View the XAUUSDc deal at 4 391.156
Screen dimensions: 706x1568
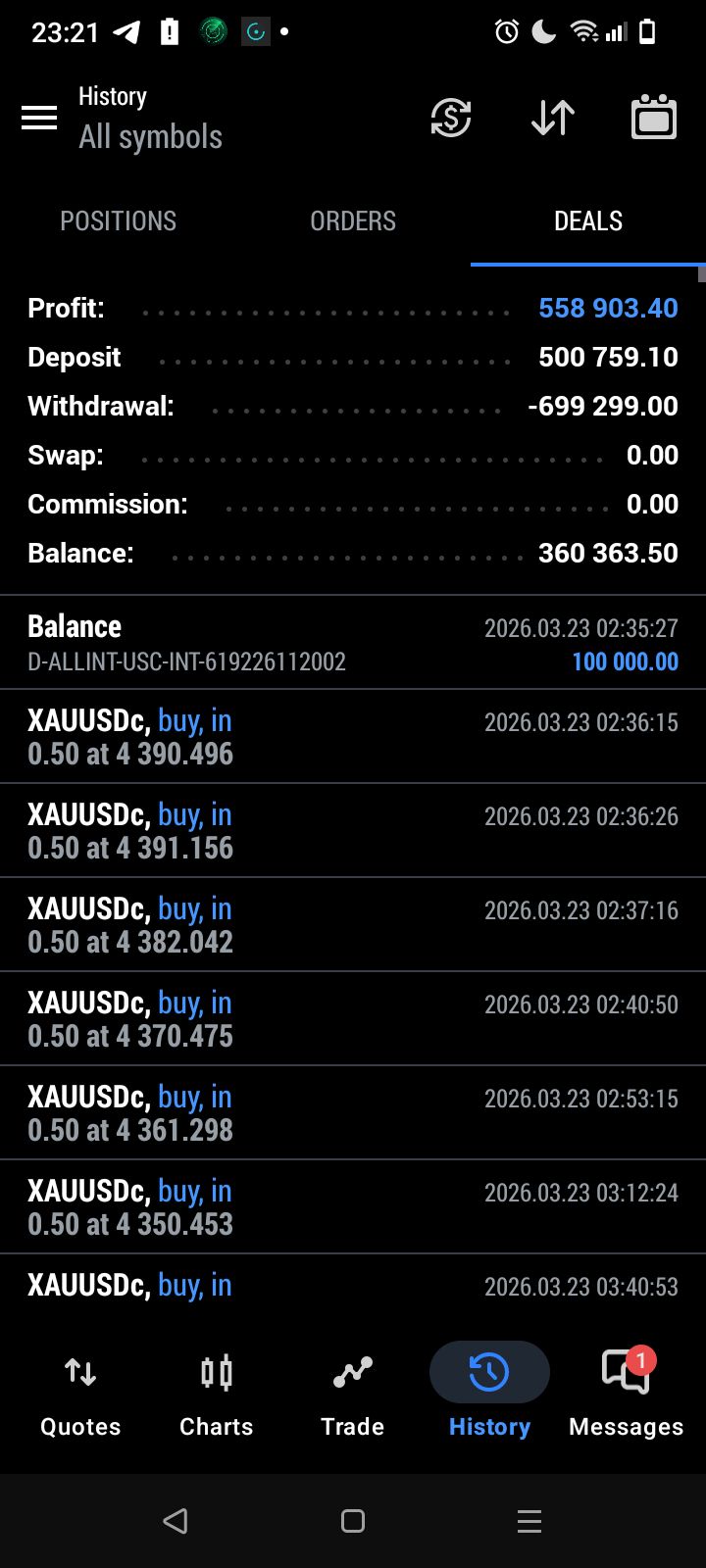(353, 831)
